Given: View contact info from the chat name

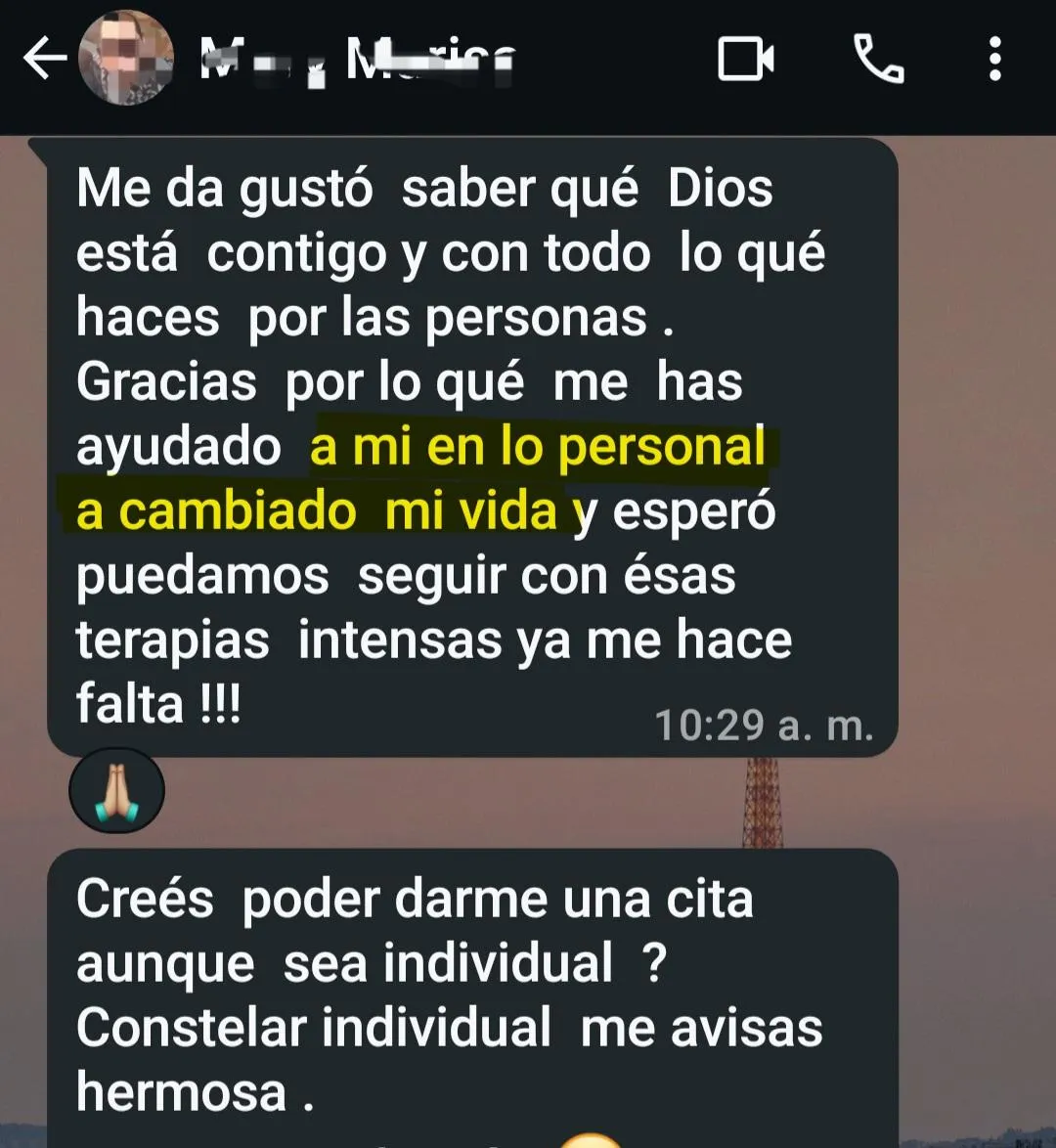Looking at the screenshot, I should pos(358,59).
